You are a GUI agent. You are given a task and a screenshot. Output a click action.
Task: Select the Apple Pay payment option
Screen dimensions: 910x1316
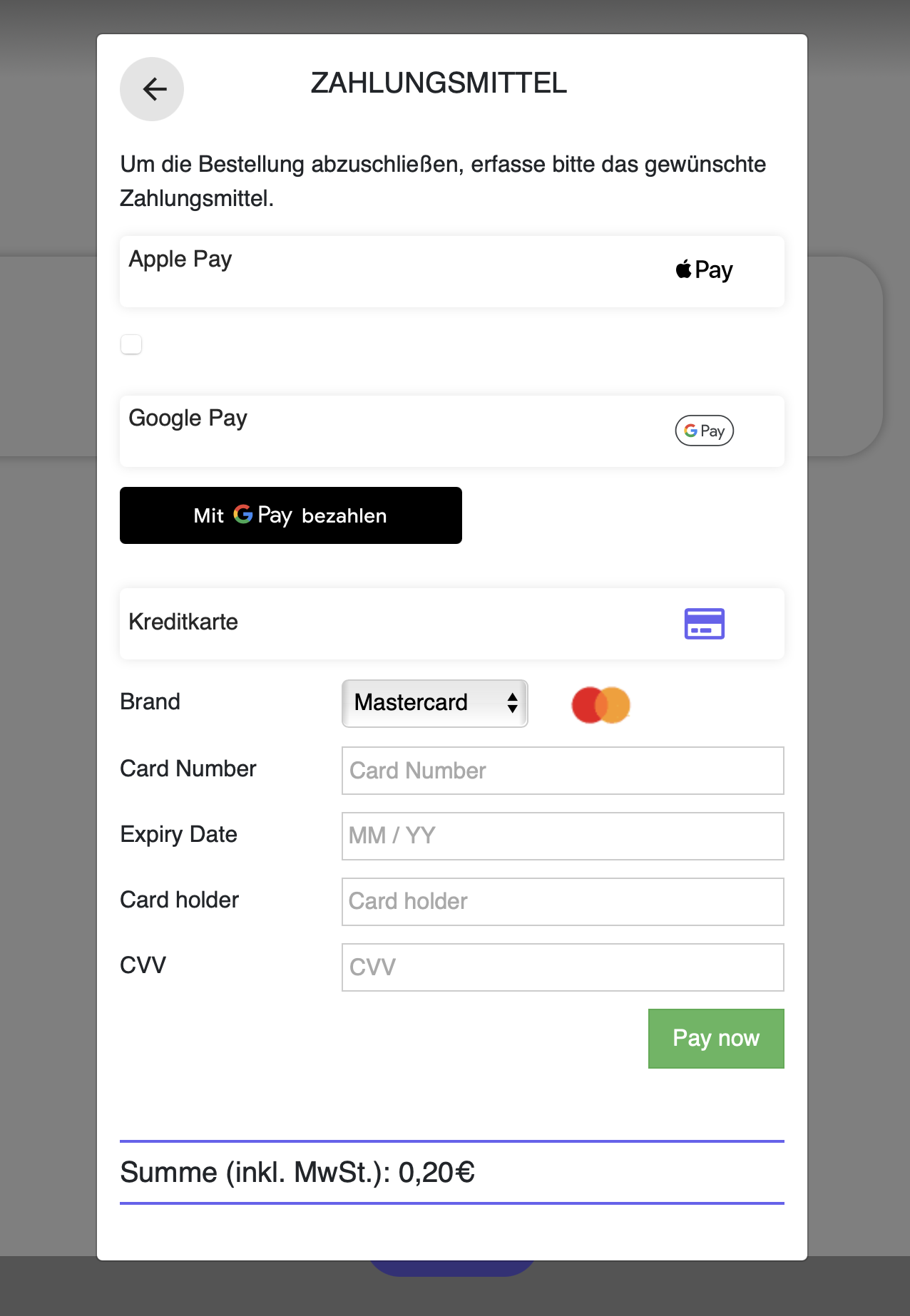(x=451, y=272)
